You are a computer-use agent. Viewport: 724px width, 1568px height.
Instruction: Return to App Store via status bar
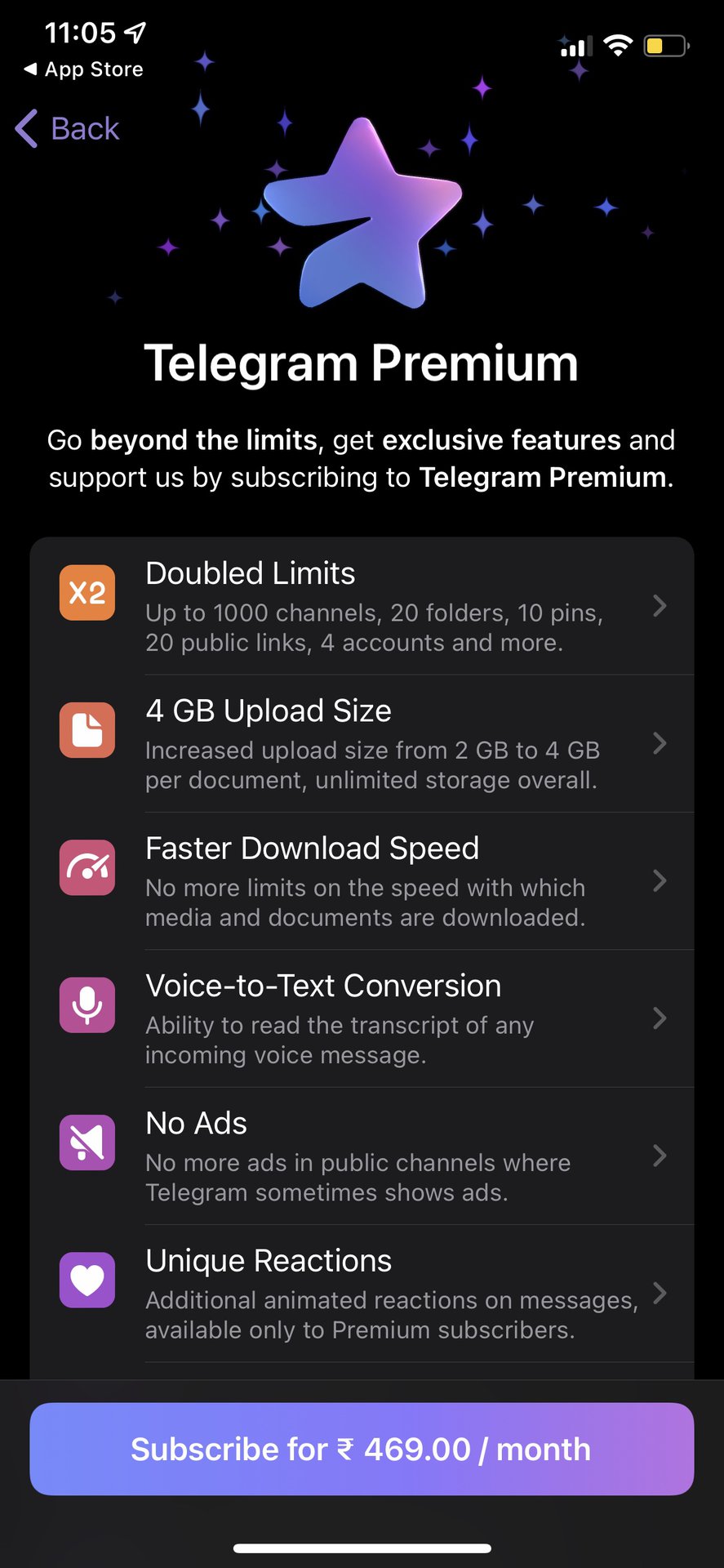(84, 69)
